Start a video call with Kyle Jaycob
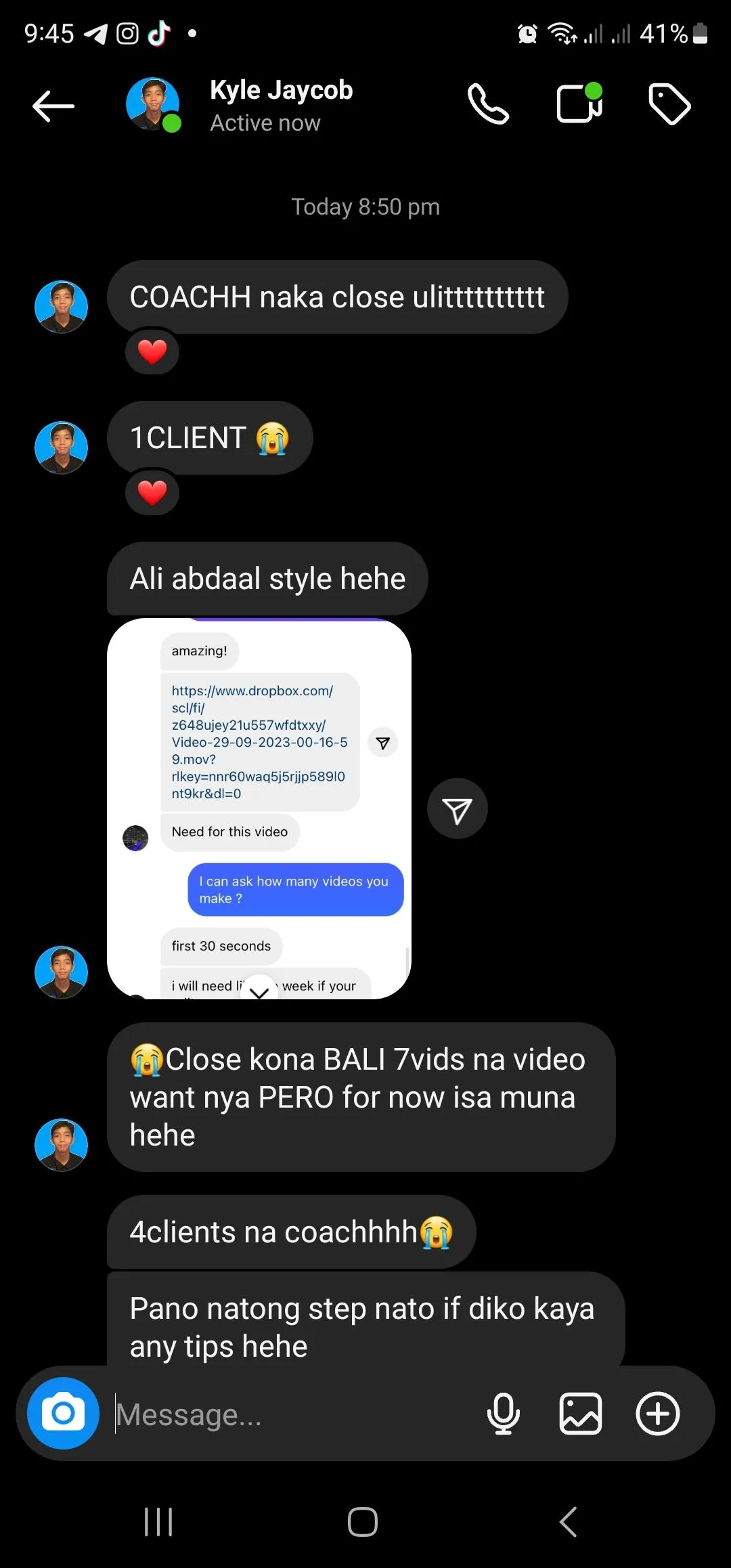The image size is (731, 1568). click(579, 103)
